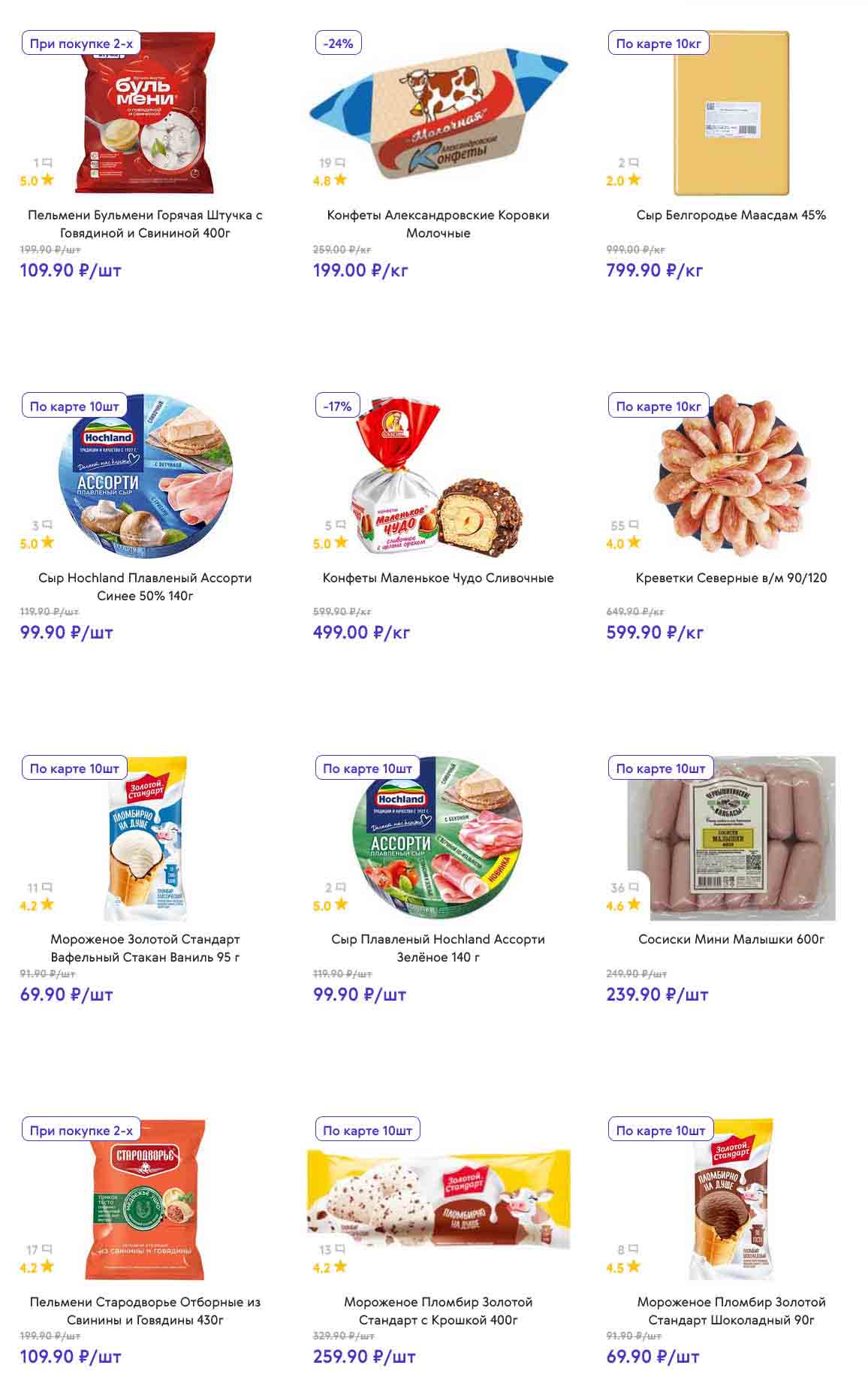
Task: View Мороженое Золотой Стандарт Вафельный Стакан Ваниль
Action: point(145,947)
